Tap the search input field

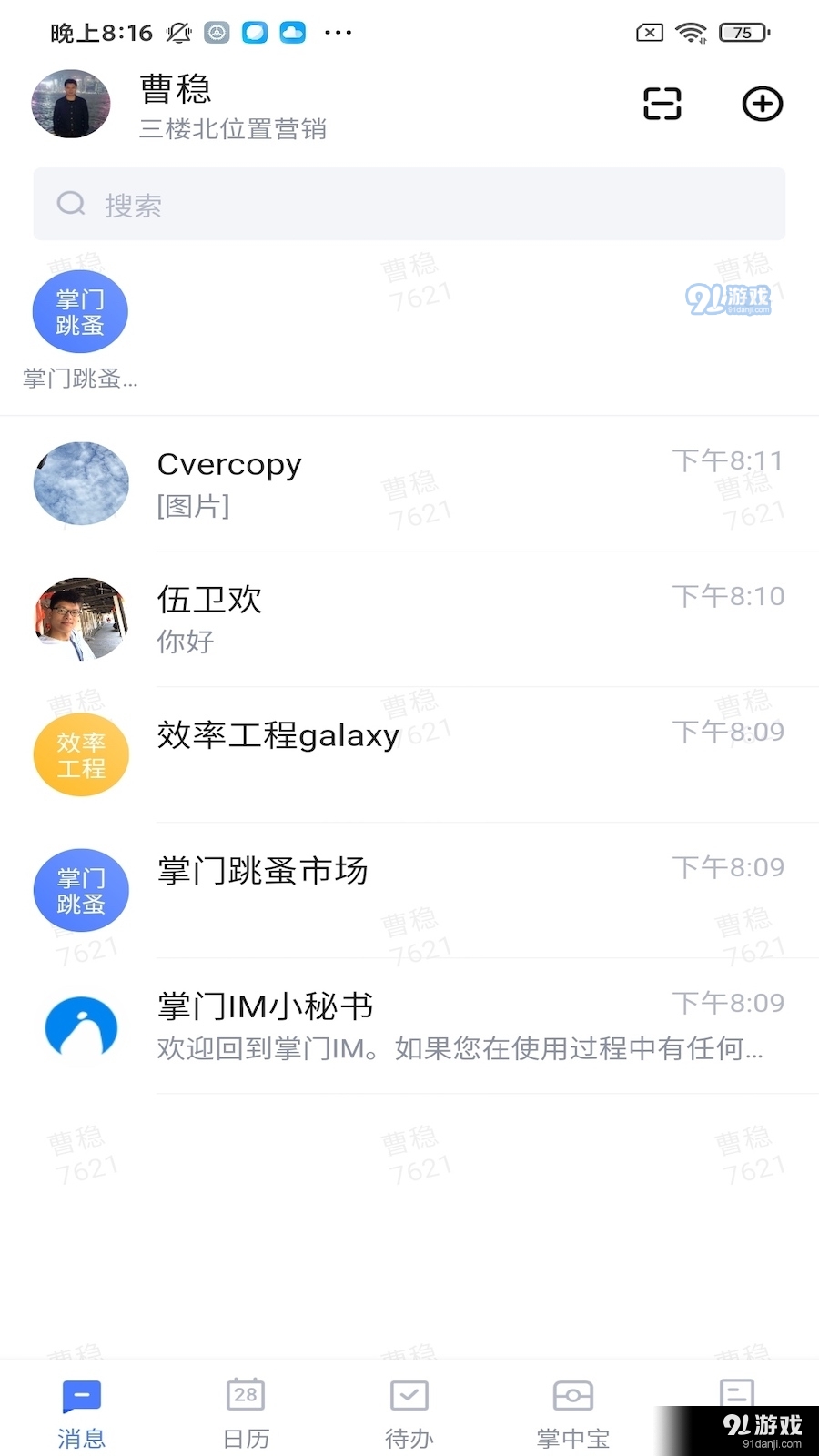pos(409,204)
